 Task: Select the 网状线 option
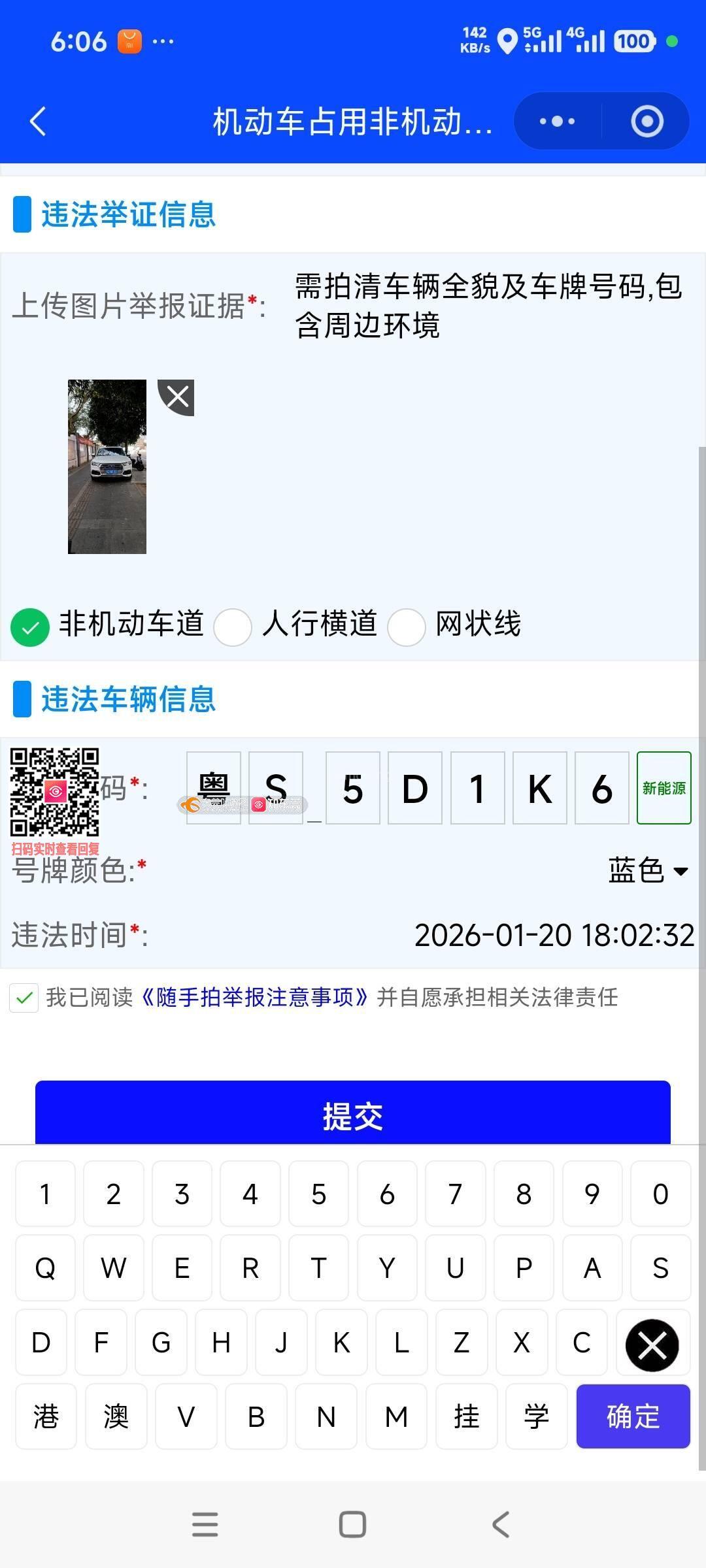(x=407, y=627)
